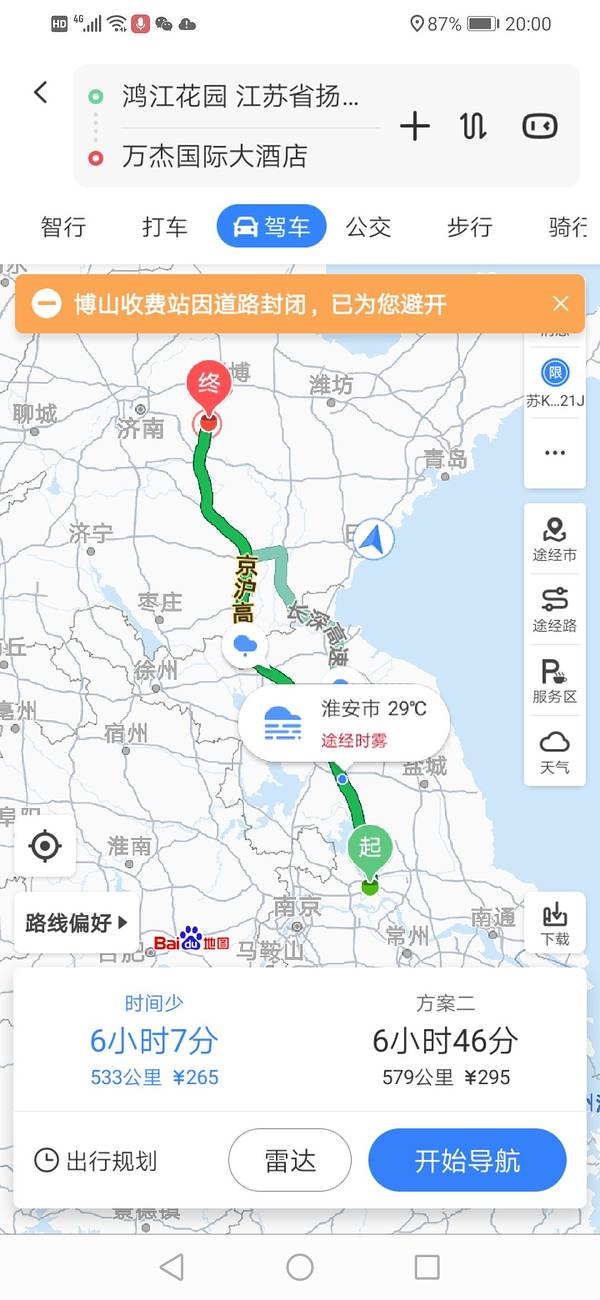Recenter map on my location
Viewport: 600px width, 1300px height.
pyautogui.click(x=45, y=847)
